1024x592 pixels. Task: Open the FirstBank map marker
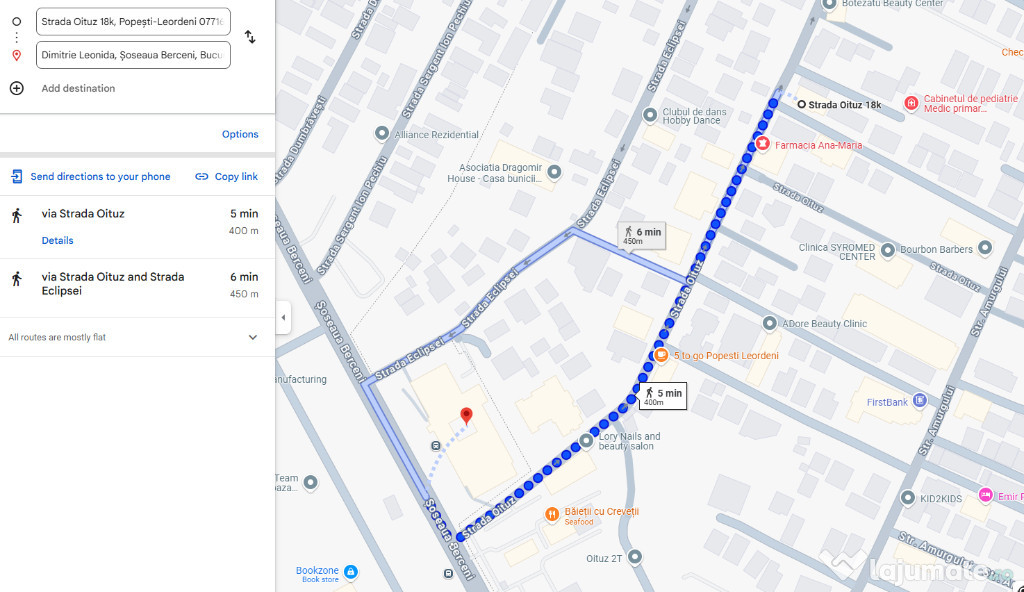[919, 402]
